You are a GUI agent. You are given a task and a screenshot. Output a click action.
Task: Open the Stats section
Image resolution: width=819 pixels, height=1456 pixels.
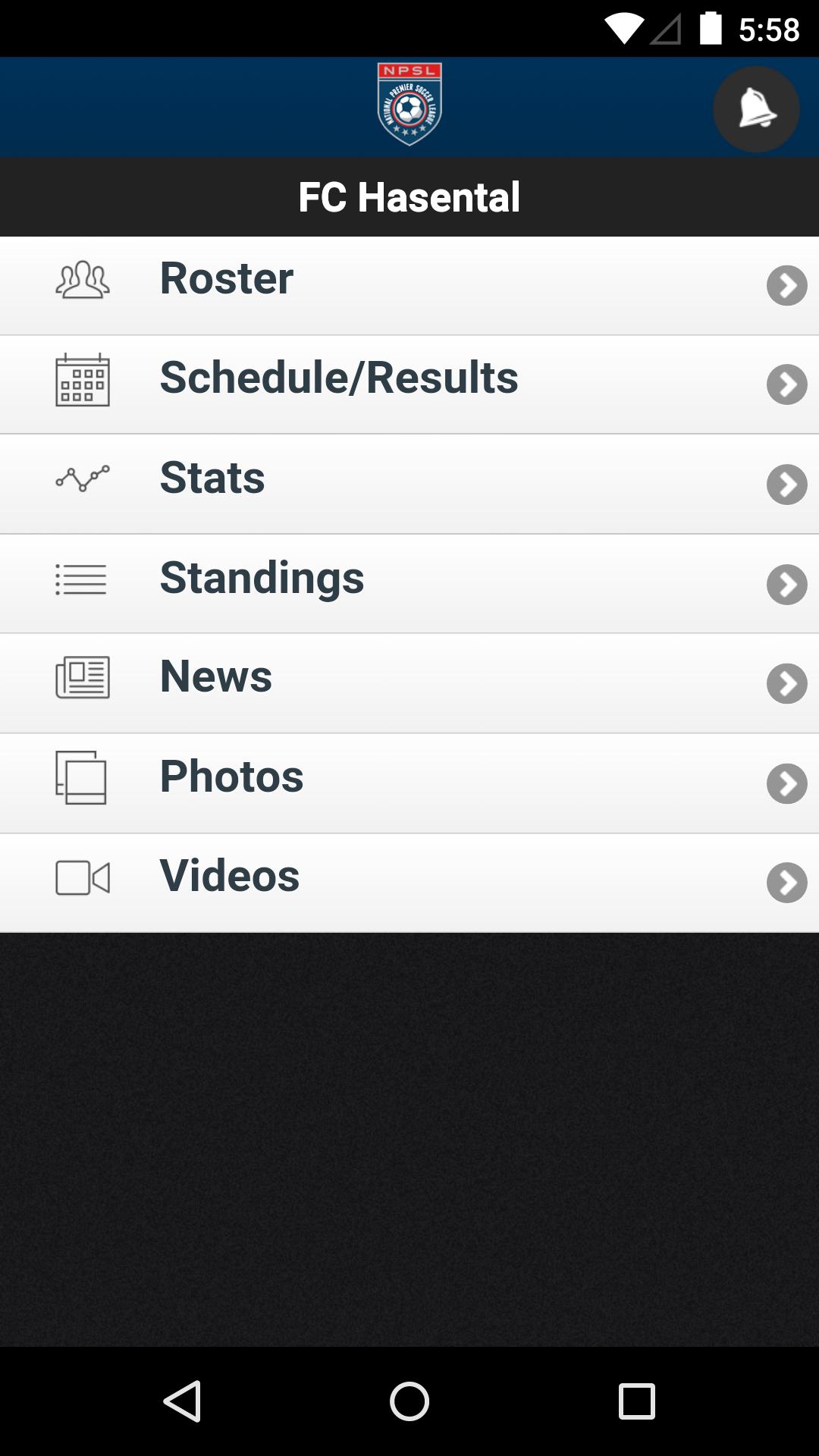coord(409,484)
